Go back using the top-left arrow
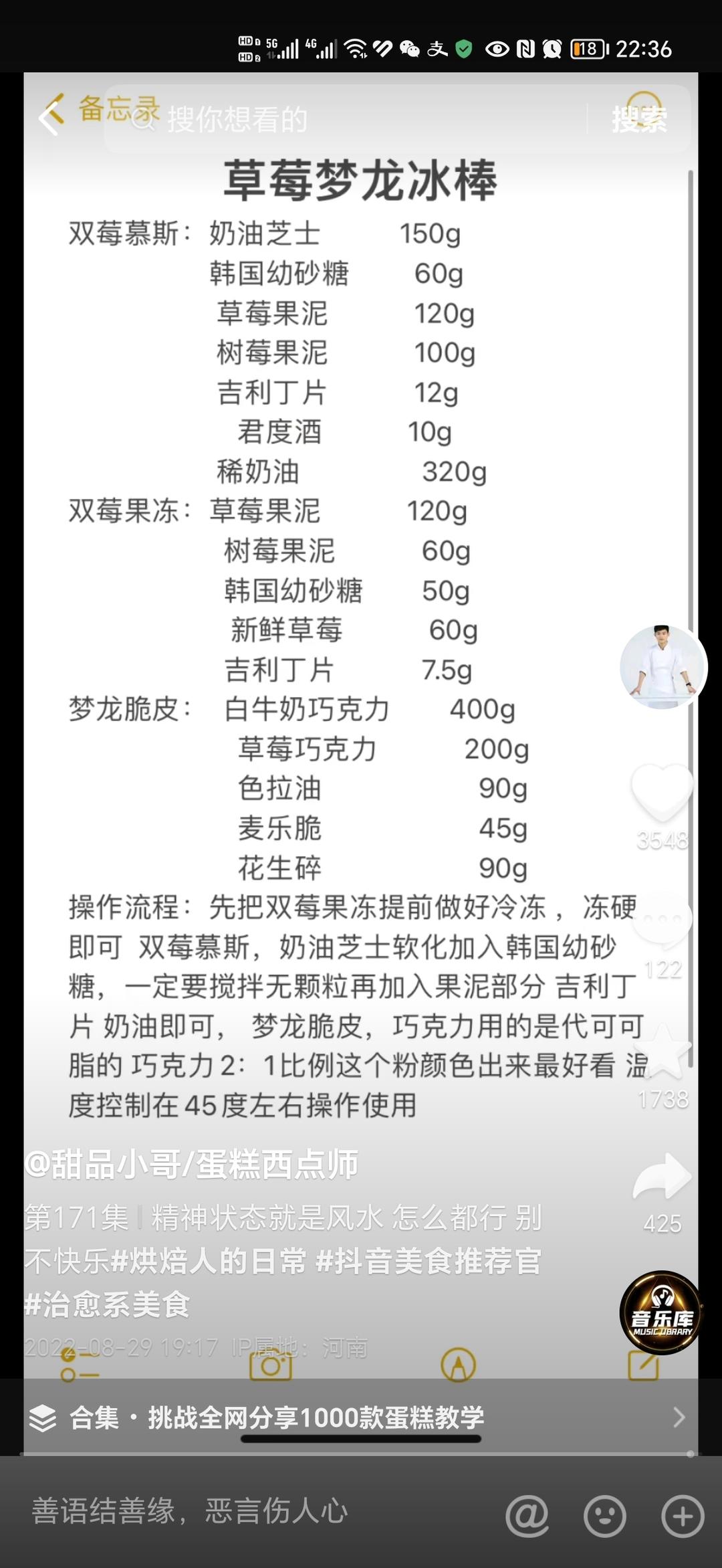This screenshot has height=1568, width=722. 51,116
